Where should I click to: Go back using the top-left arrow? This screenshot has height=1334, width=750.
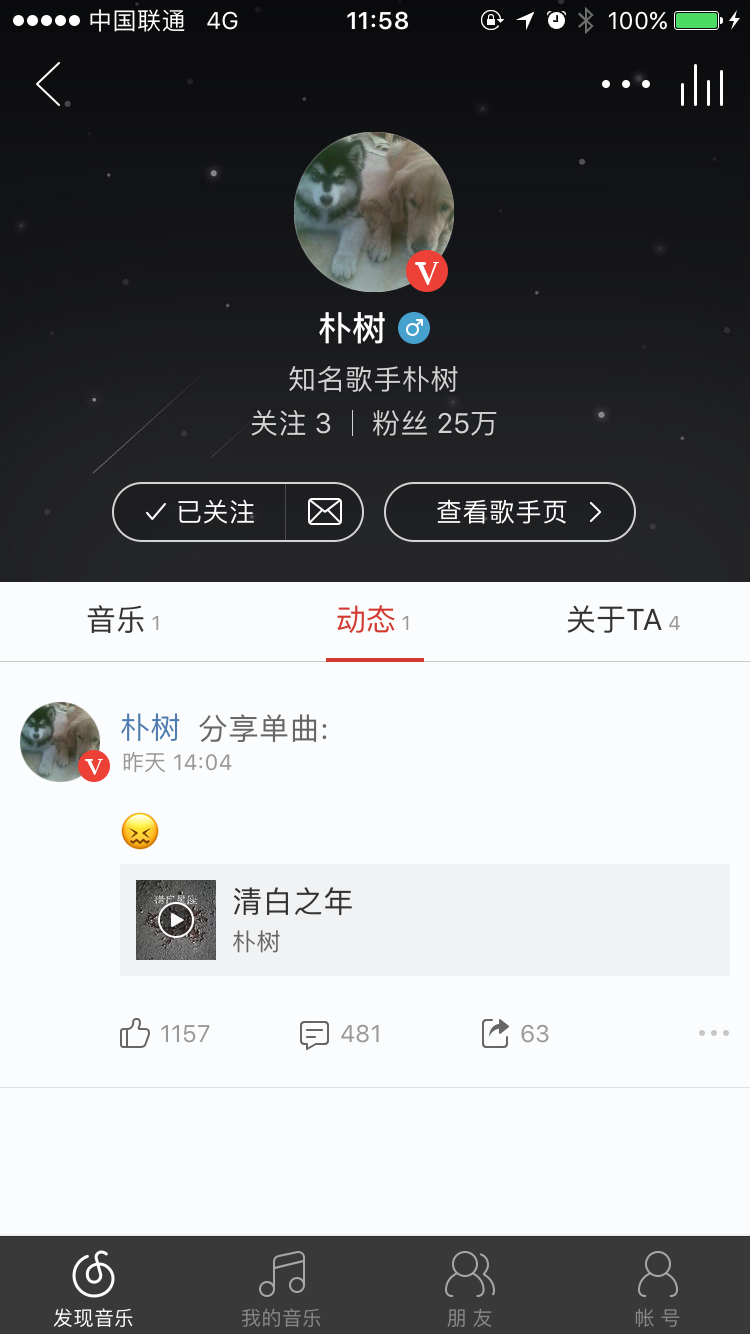pos(48,84)
